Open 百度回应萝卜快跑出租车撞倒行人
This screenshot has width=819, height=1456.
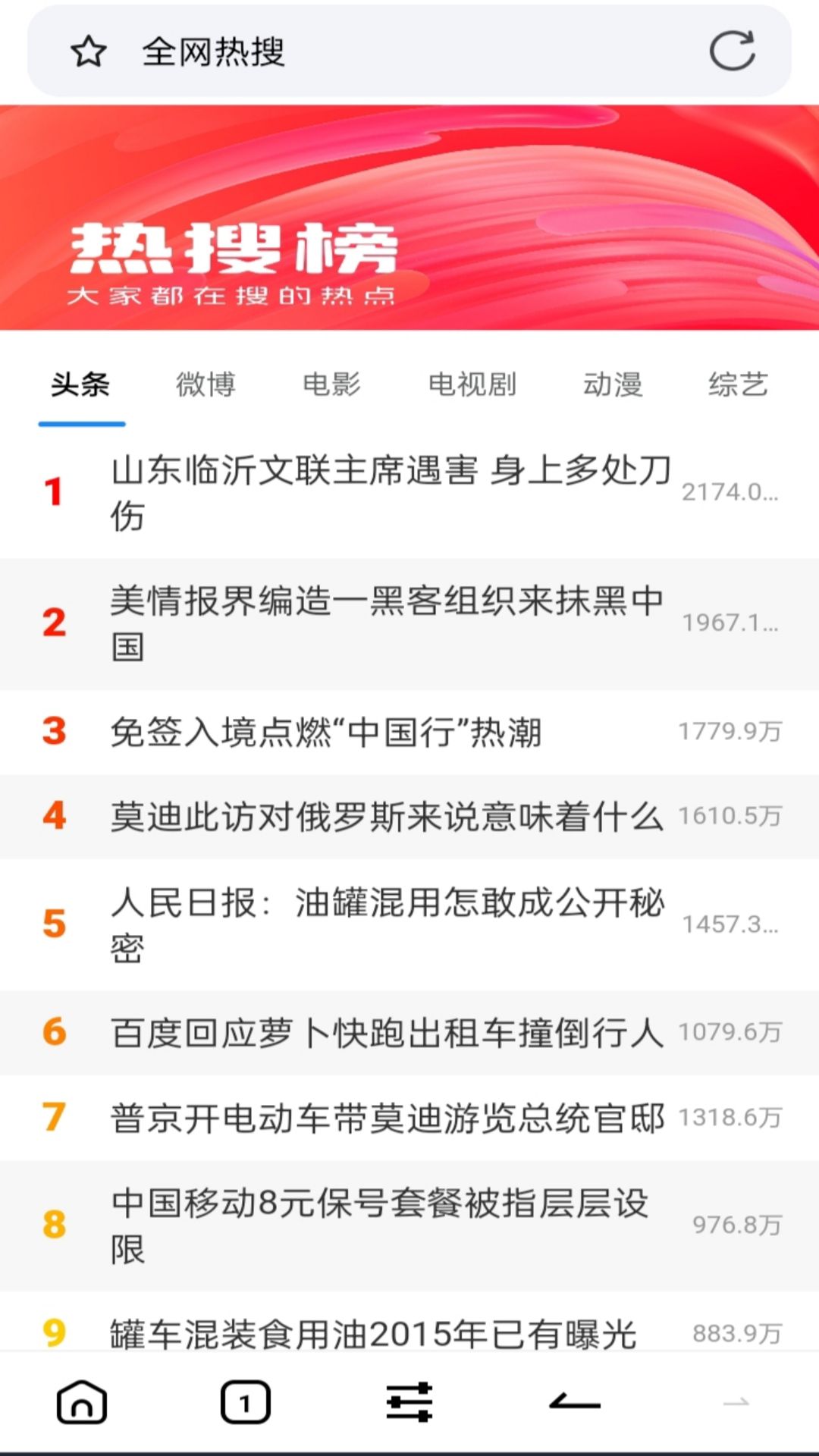(x=387, y=1033)
